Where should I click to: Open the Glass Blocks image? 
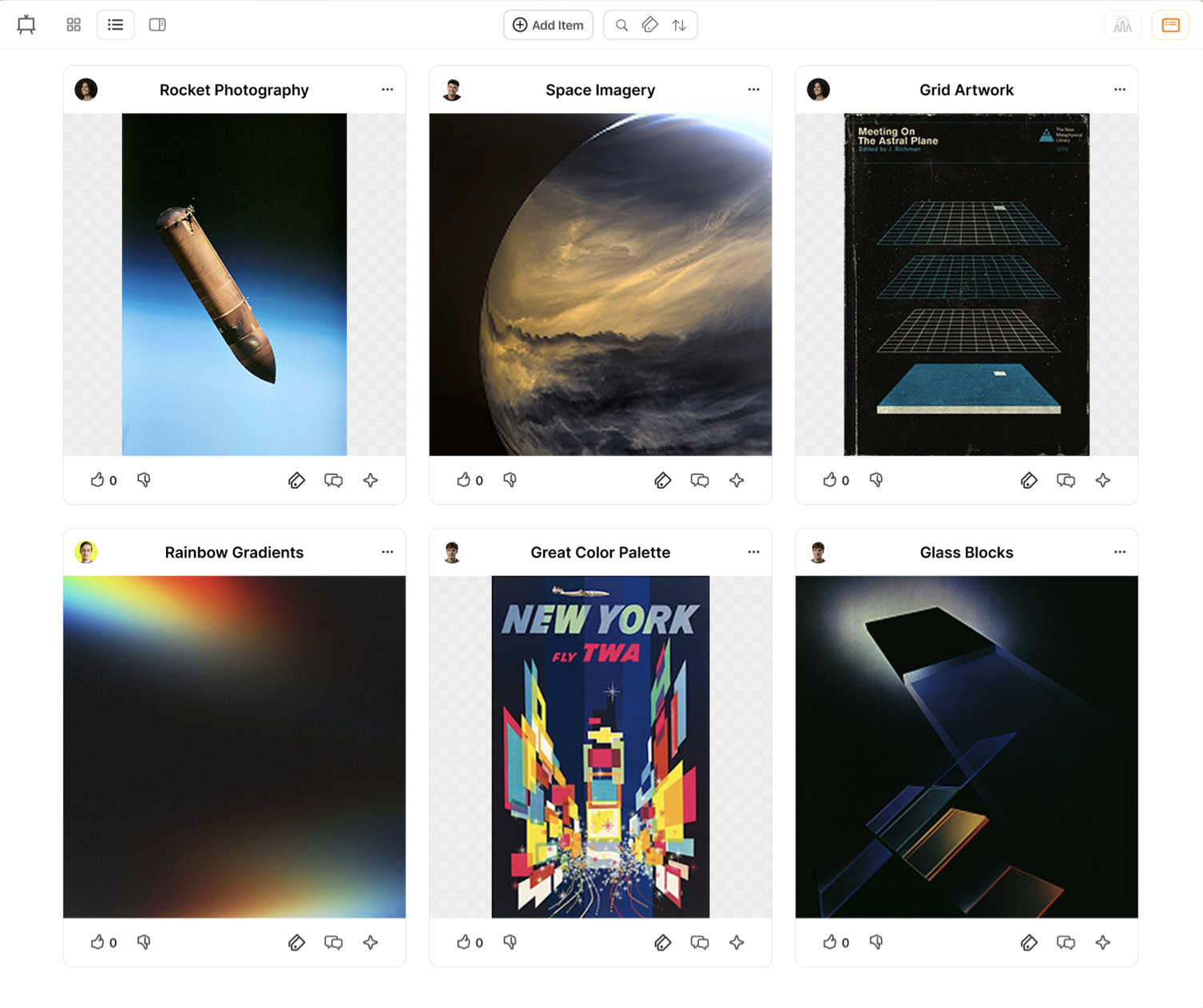(x=967, y=747)
